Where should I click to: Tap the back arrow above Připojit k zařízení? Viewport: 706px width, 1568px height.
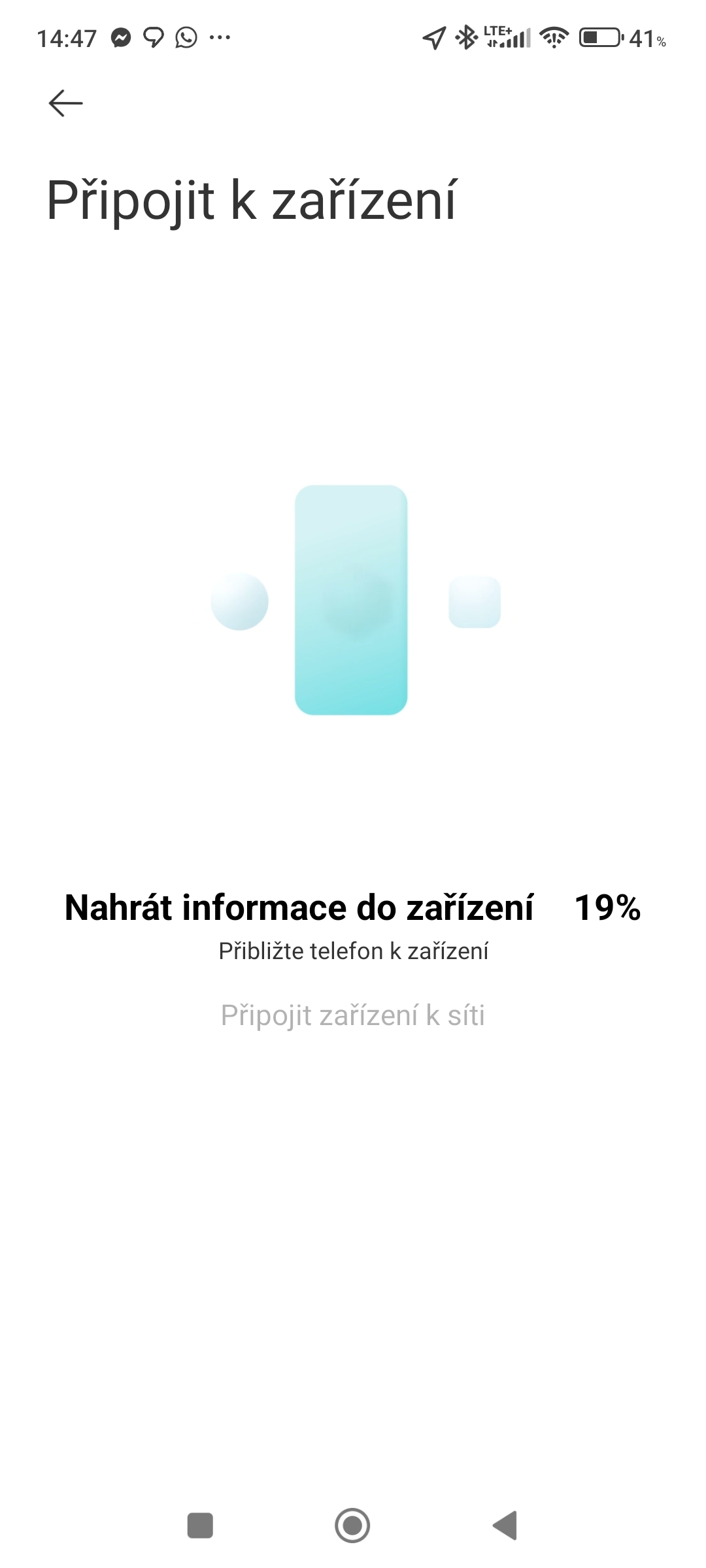point(66,103)
